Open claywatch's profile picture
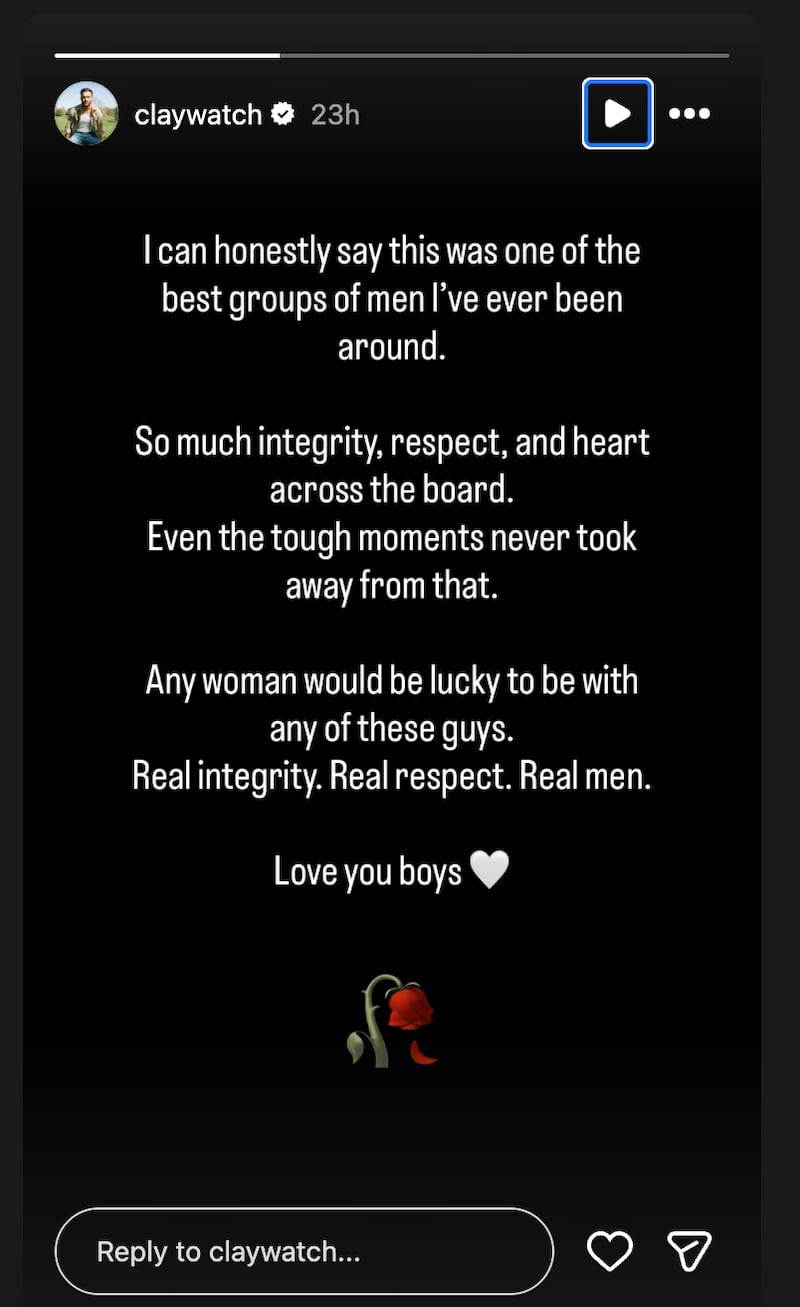Image resolution: width=800 pixels, height=1307 pixels. click(x=86, y=114)
